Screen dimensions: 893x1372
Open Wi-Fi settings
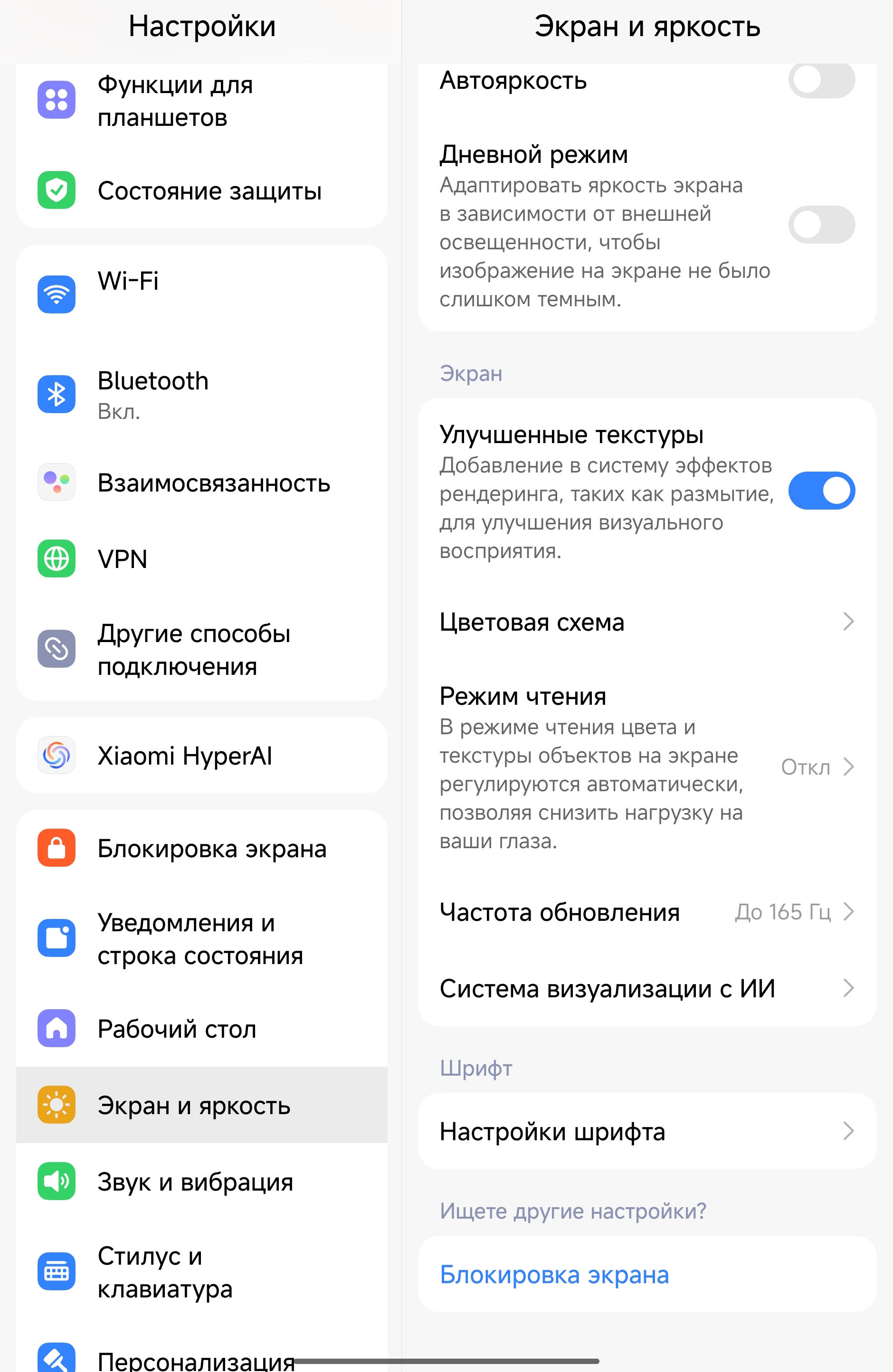[202, 294]
